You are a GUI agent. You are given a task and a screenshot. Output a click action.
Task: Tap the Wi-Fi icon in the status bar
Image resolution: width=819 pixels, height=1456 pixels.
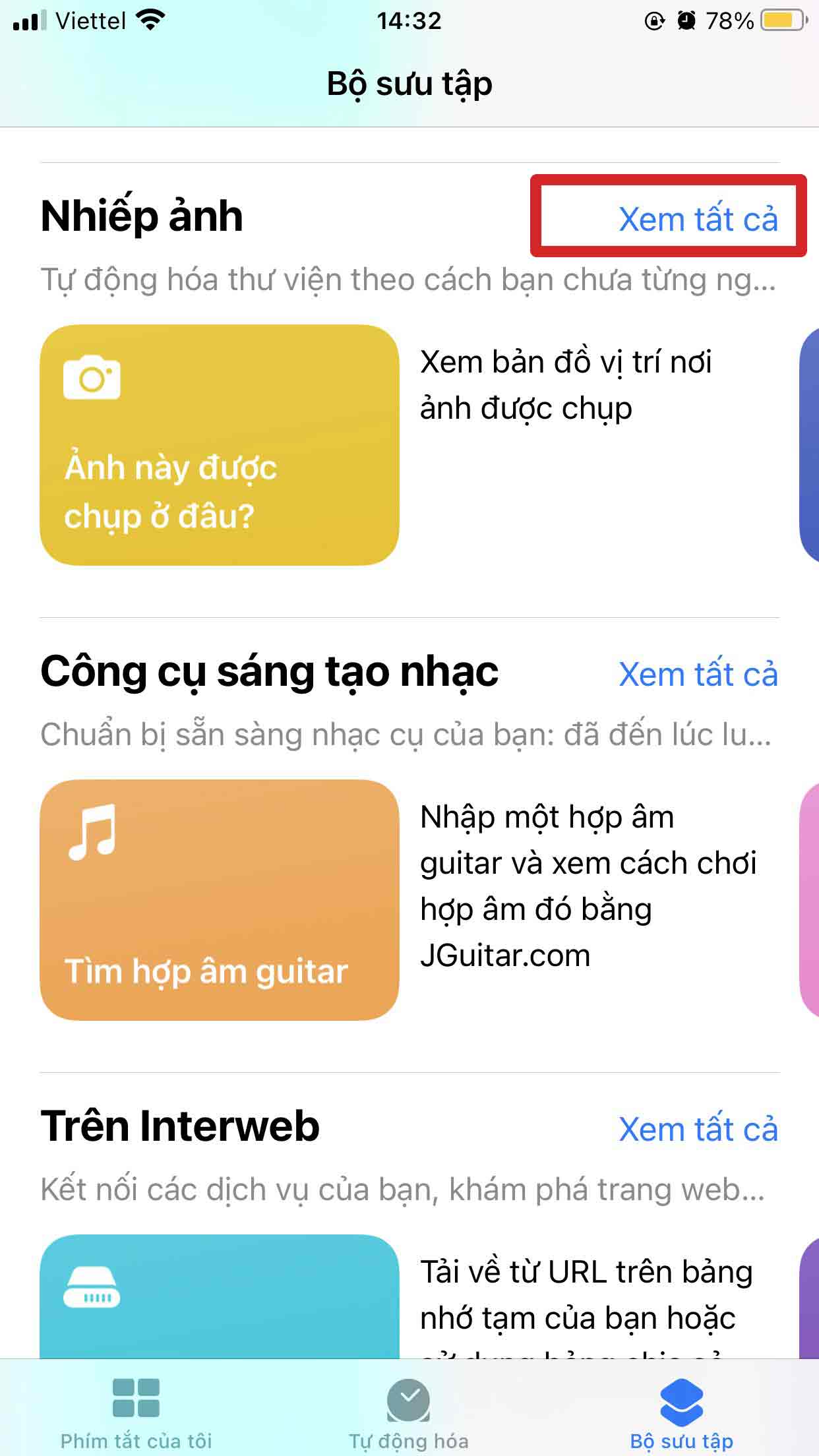pos(148,20)
